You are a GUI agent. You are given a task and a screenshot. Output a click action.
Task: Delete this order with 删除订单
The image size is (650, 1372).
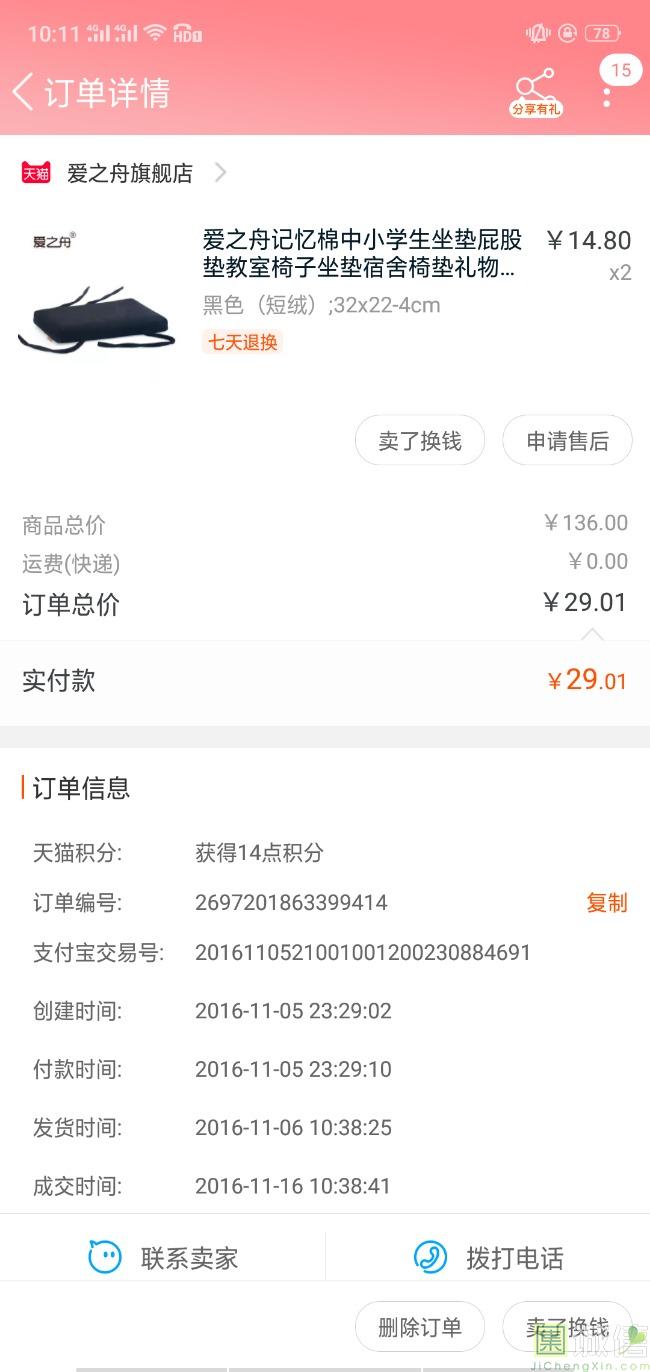click(x=420, y=1327)
